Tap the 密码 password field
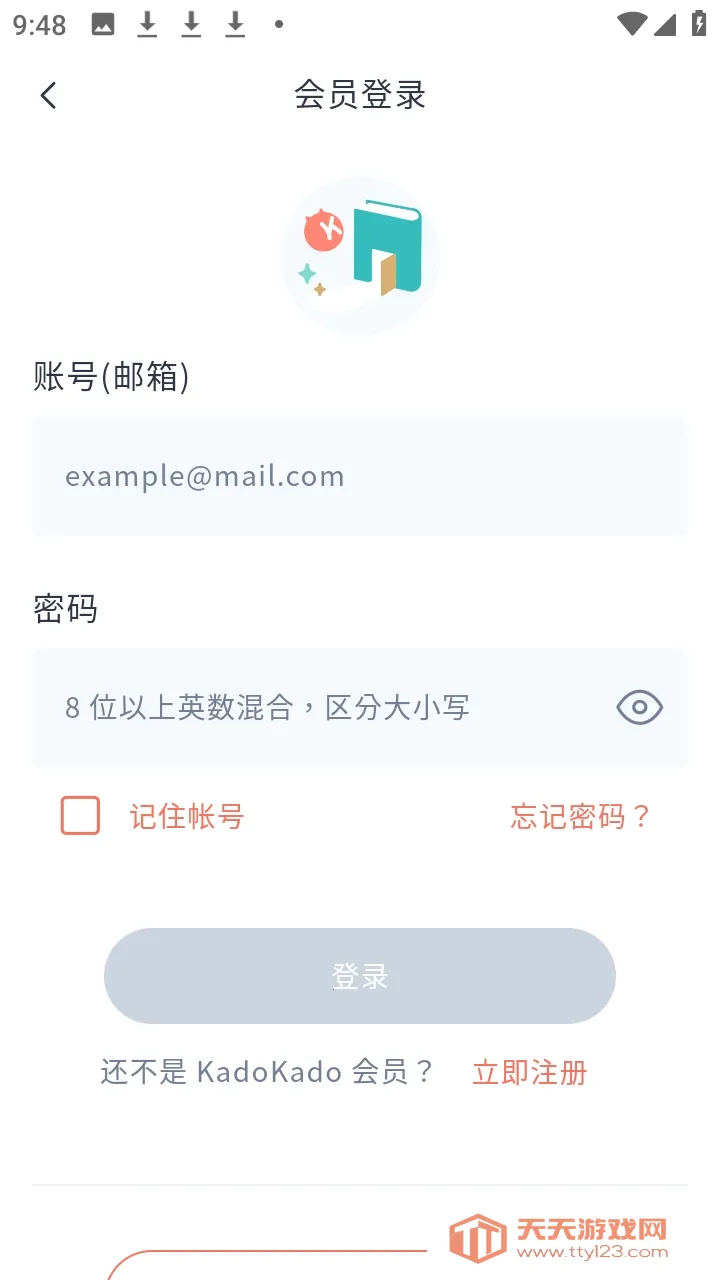The height and width of the screenshot is (1280, 720). click(x=320, y=708)
